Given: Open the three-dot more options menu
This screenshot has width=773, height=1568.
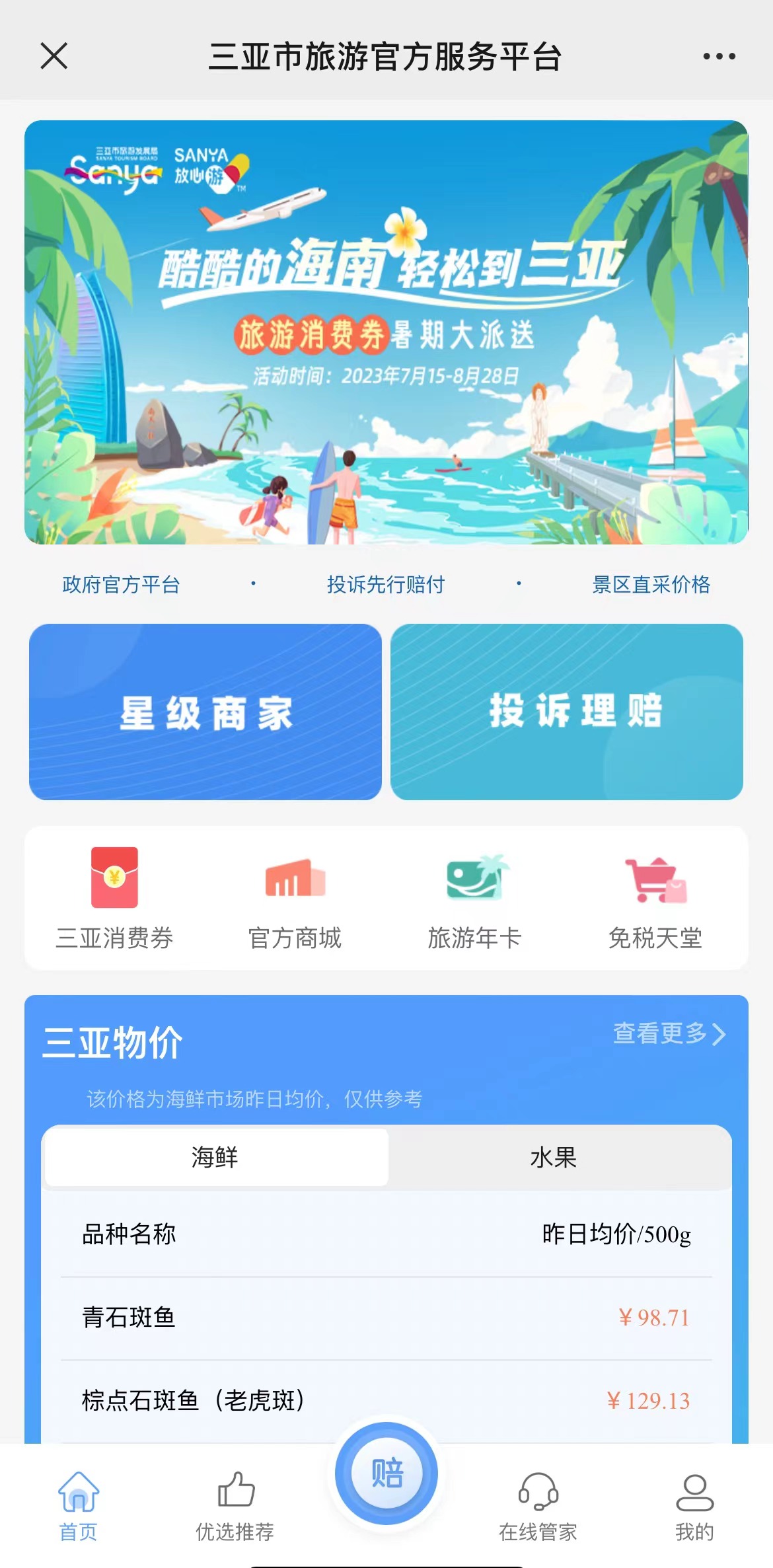Looking at the screenshot, I should point(719,57).
